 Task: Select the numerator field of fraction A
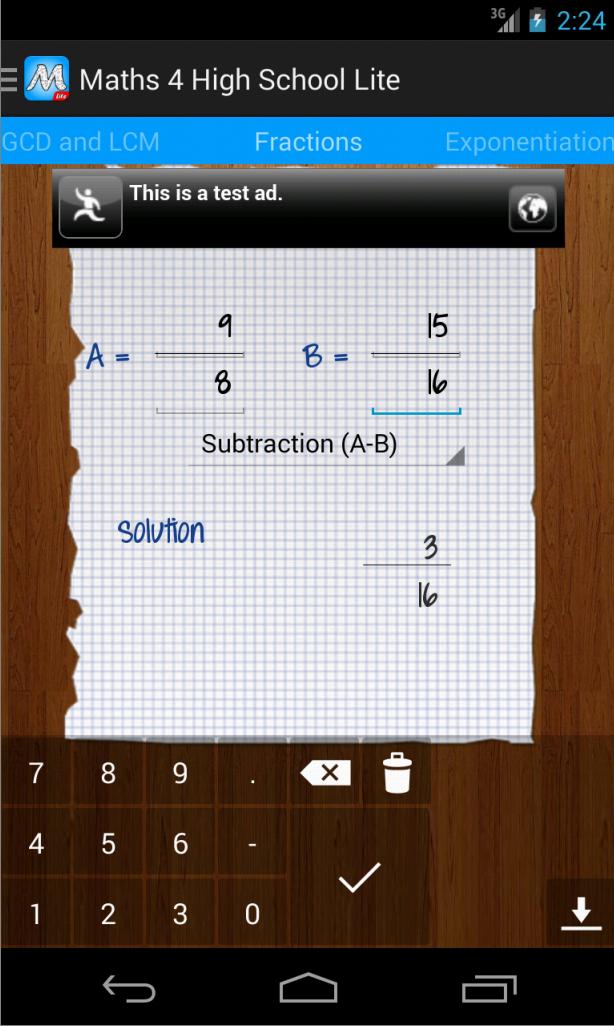201,328
